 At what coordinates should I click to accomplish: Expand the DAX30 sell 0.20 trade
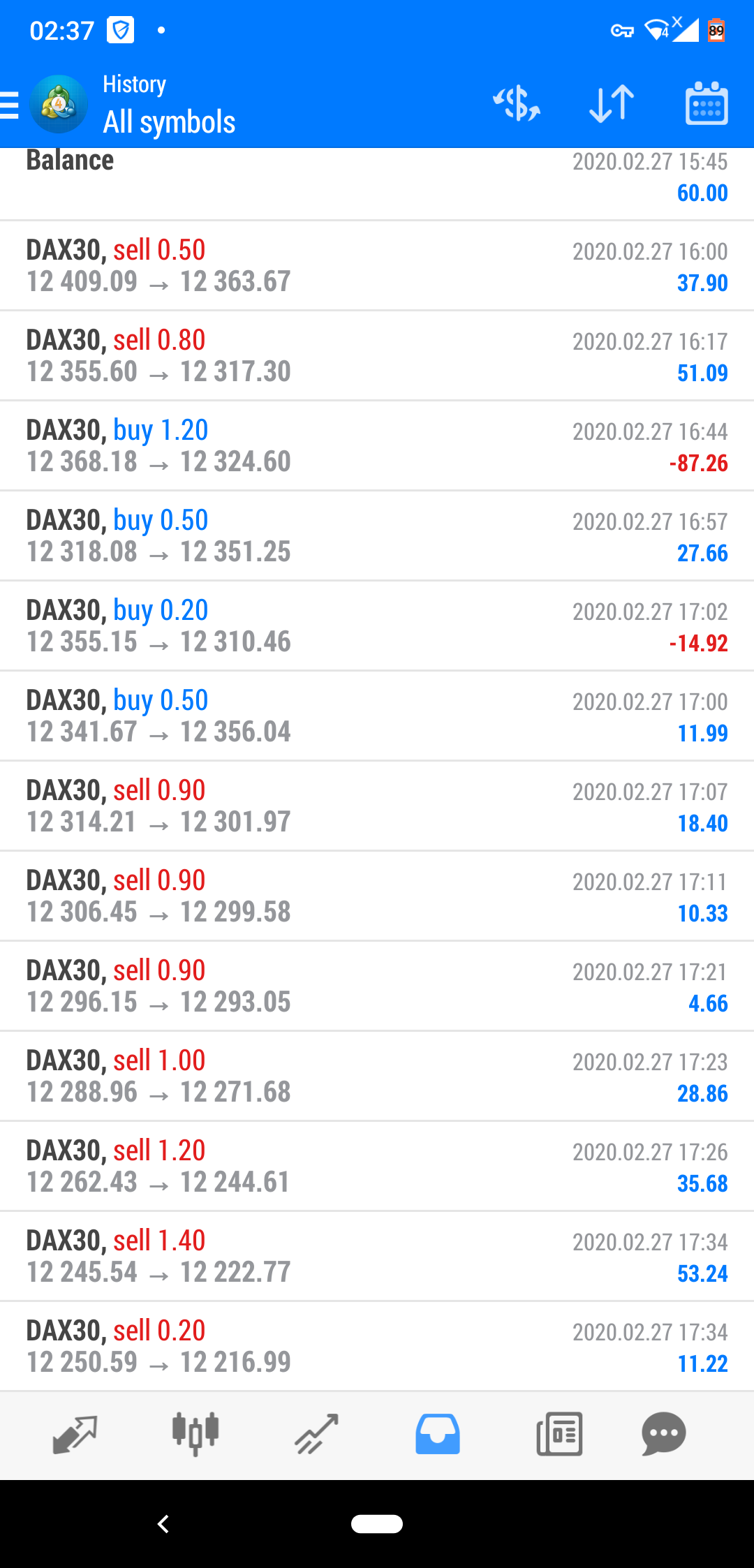pyautogui.click(x=377, y=1347)
